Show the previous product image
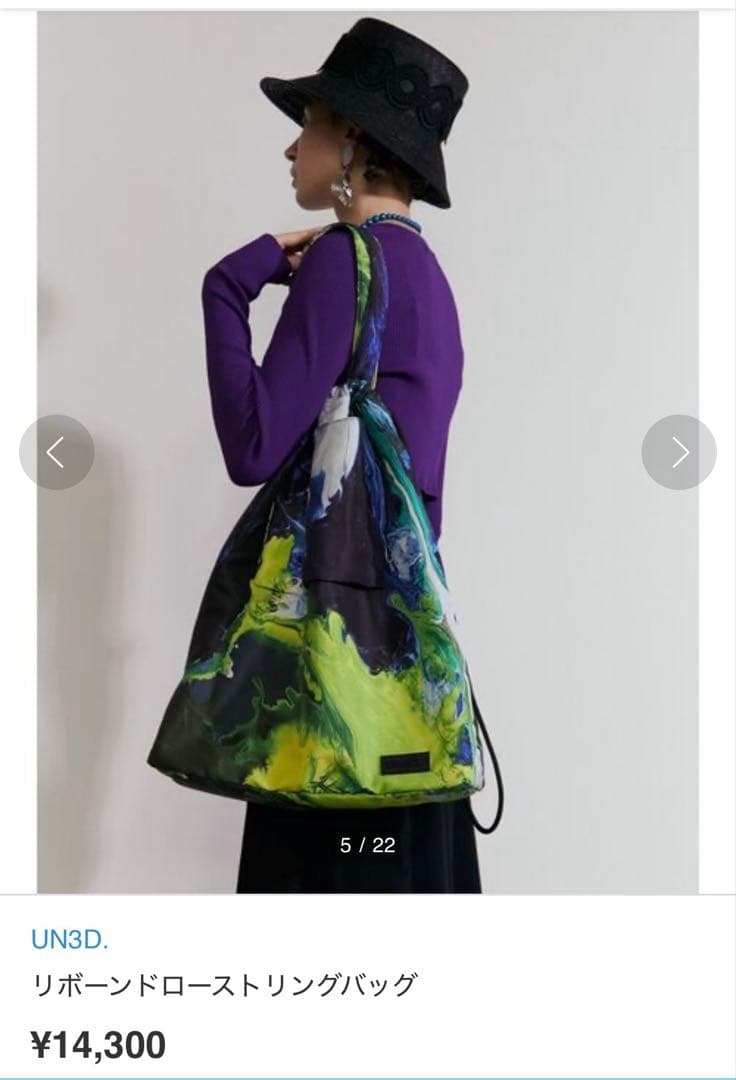The height and width of the screenshot is (1080, 736). [57, 452]
